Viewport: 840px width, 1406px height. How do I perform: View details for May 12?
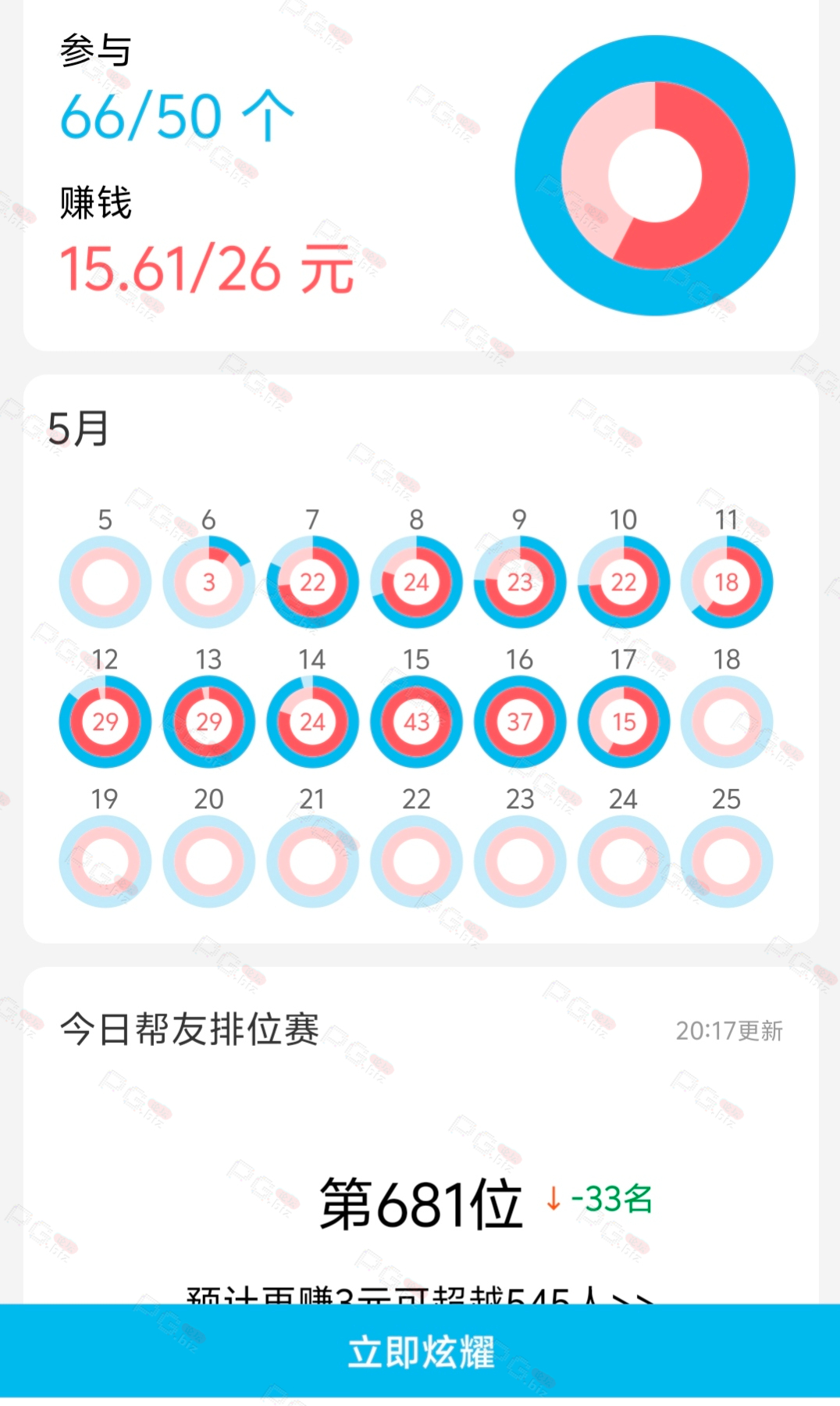pos(105,722)
